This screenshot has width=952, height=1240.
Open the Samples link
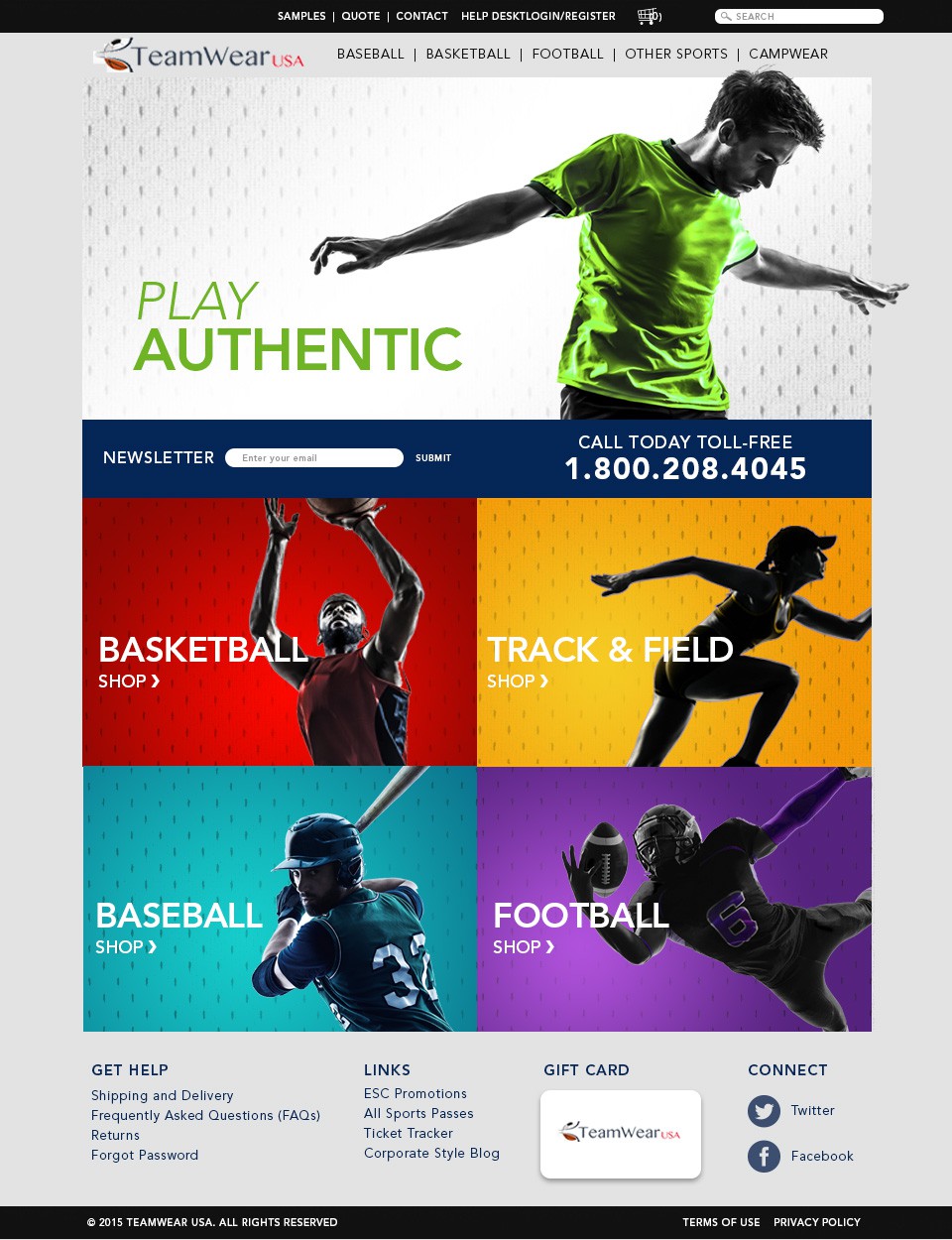click(301, 16)
